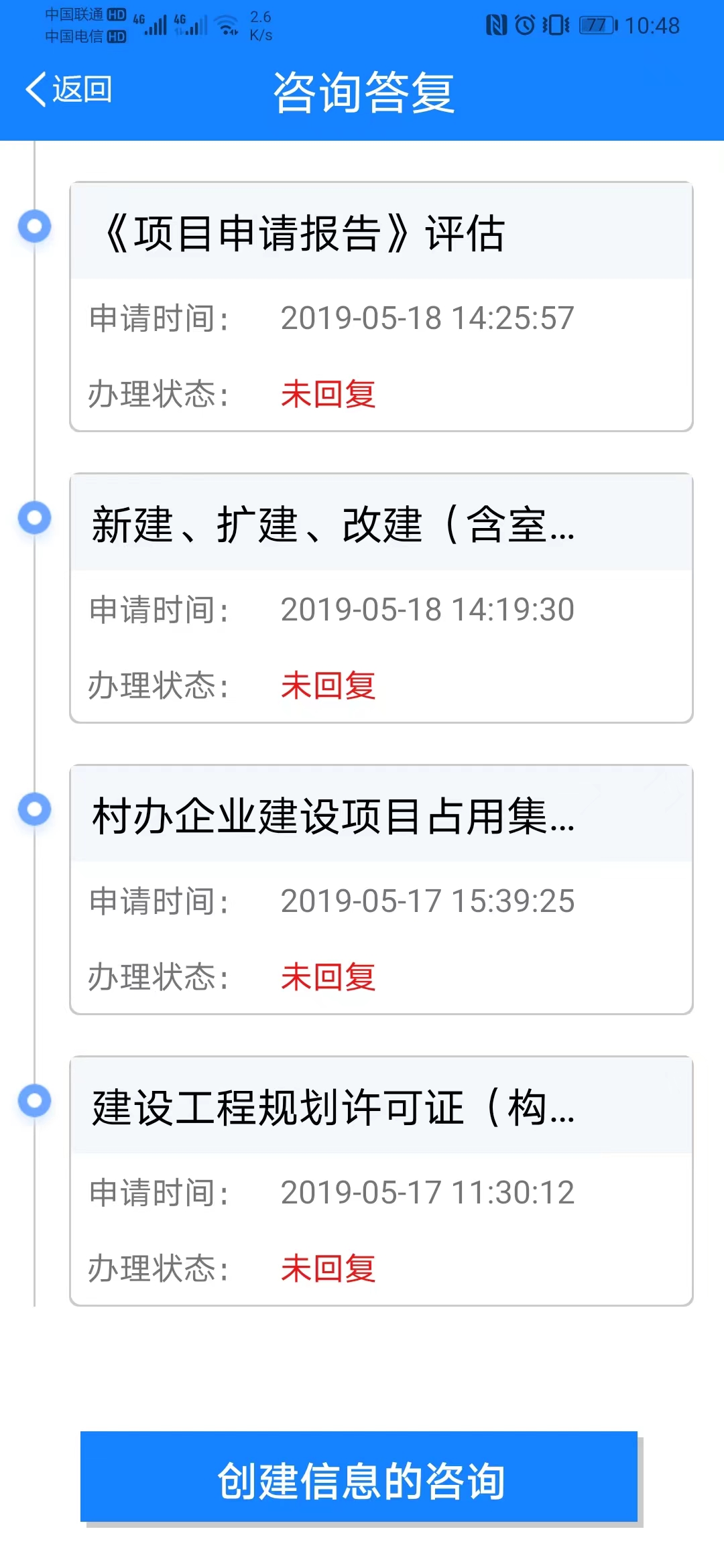This screenshot has width=724, height=1568.
Task: Open the 建设工程规划许可证 consultation card
Action: point(381,1181)
